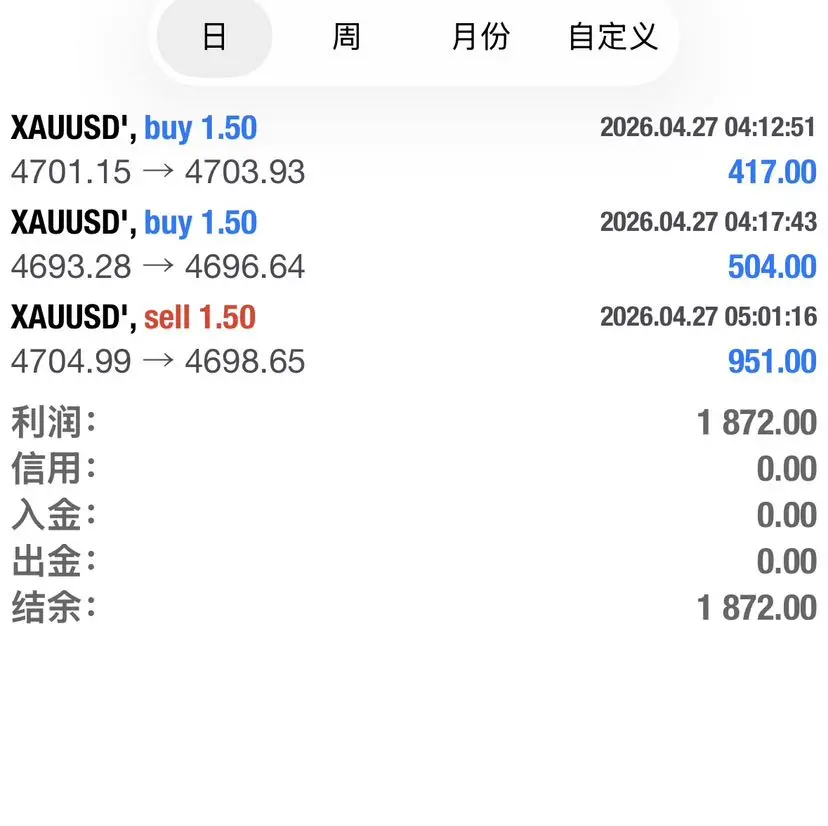Select the 日 (day) period tab
The height and width of the screenshot is (826, 828).
pyautogui.click(x=214, y=38)
